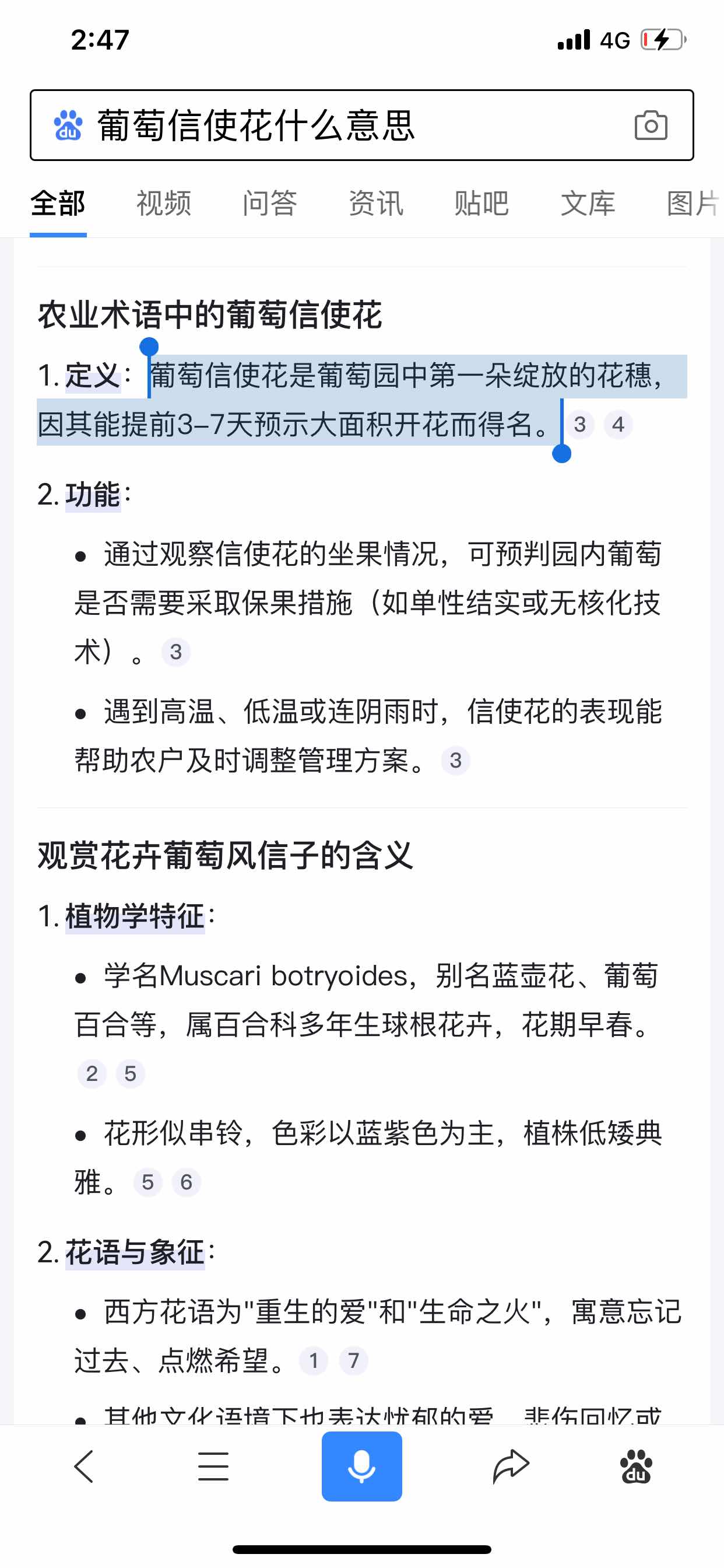
Task: Open camera image search
Action: coord(651,125)
